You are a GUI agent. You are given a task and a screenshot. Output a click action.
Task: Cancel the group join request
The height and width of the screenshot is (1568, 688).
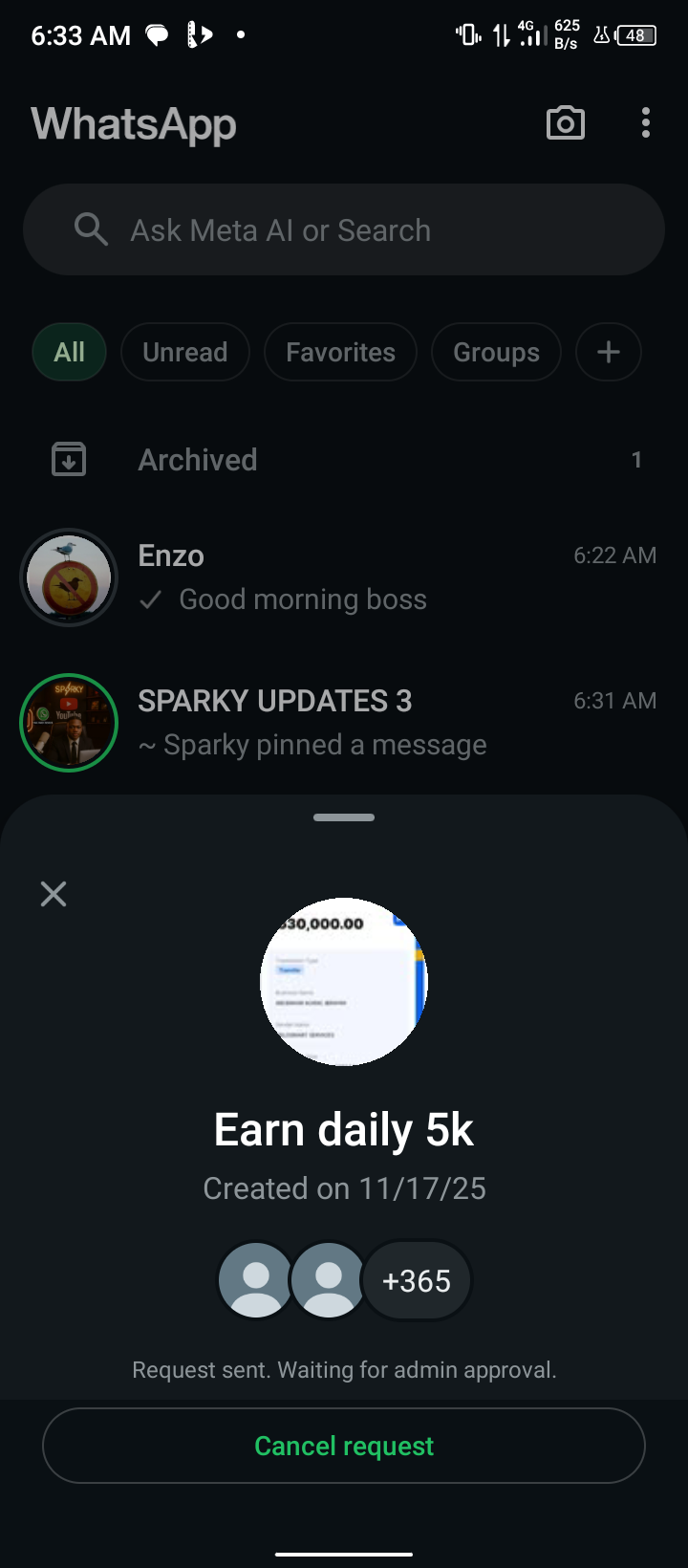coord(344,1446)
